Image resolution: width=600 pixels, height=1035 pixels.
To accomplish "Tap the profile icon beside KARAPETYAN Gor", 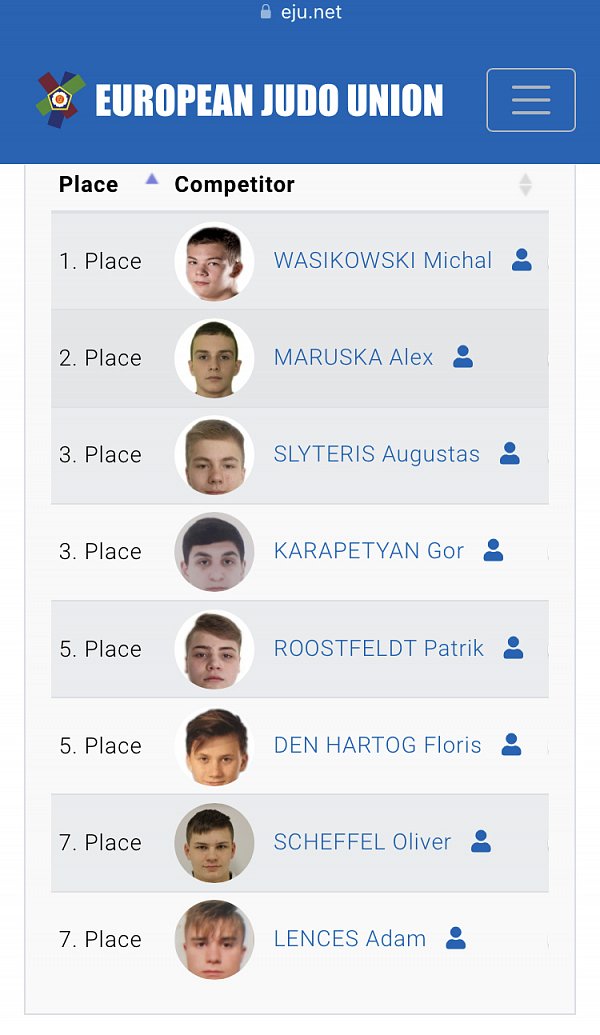I will pos(493,550).
